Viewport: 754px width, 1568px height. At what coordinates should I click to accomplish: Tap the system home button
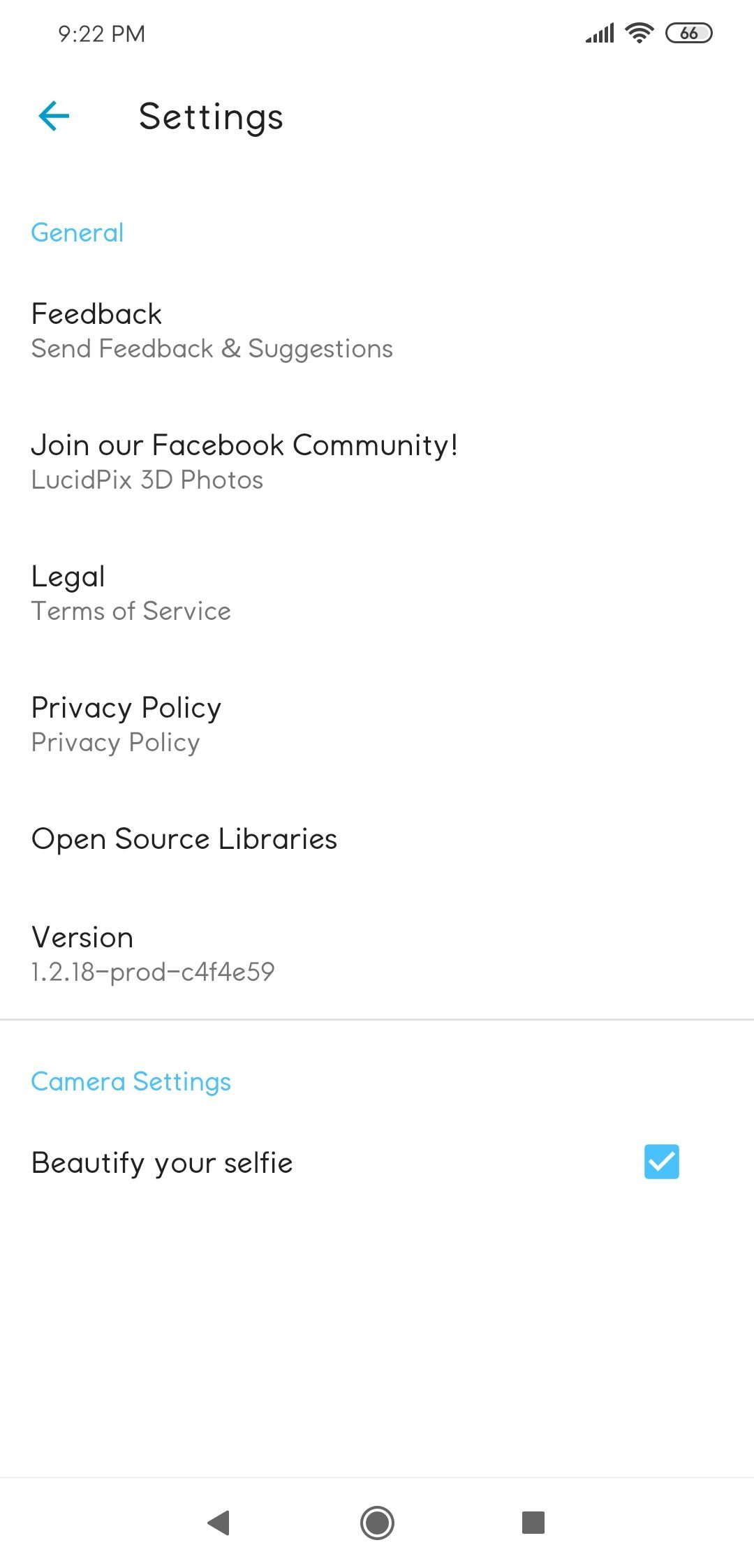pyautogui.click(x=377, y=1523)
